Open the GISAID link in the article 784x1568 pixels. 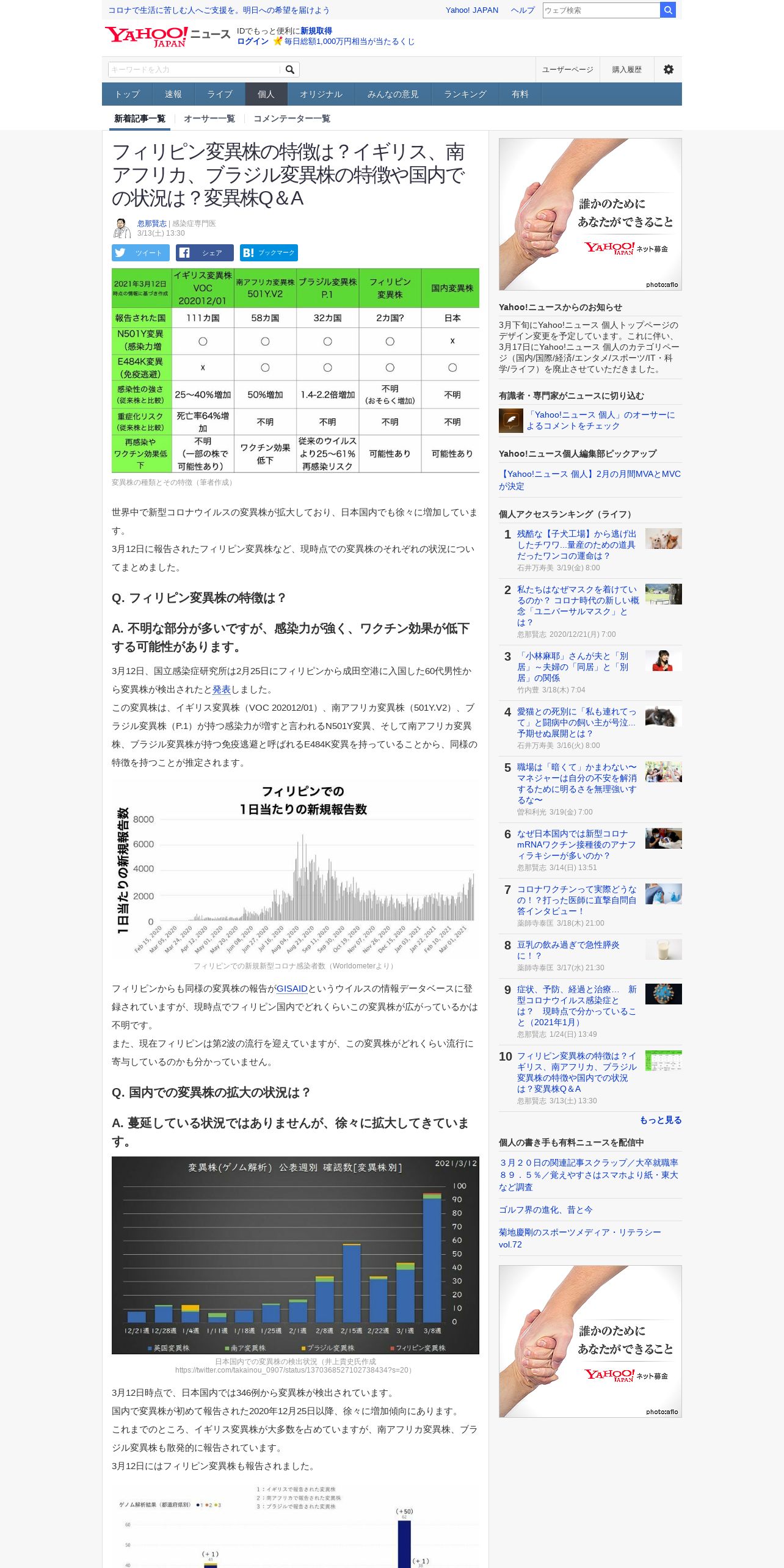(292, 989)
